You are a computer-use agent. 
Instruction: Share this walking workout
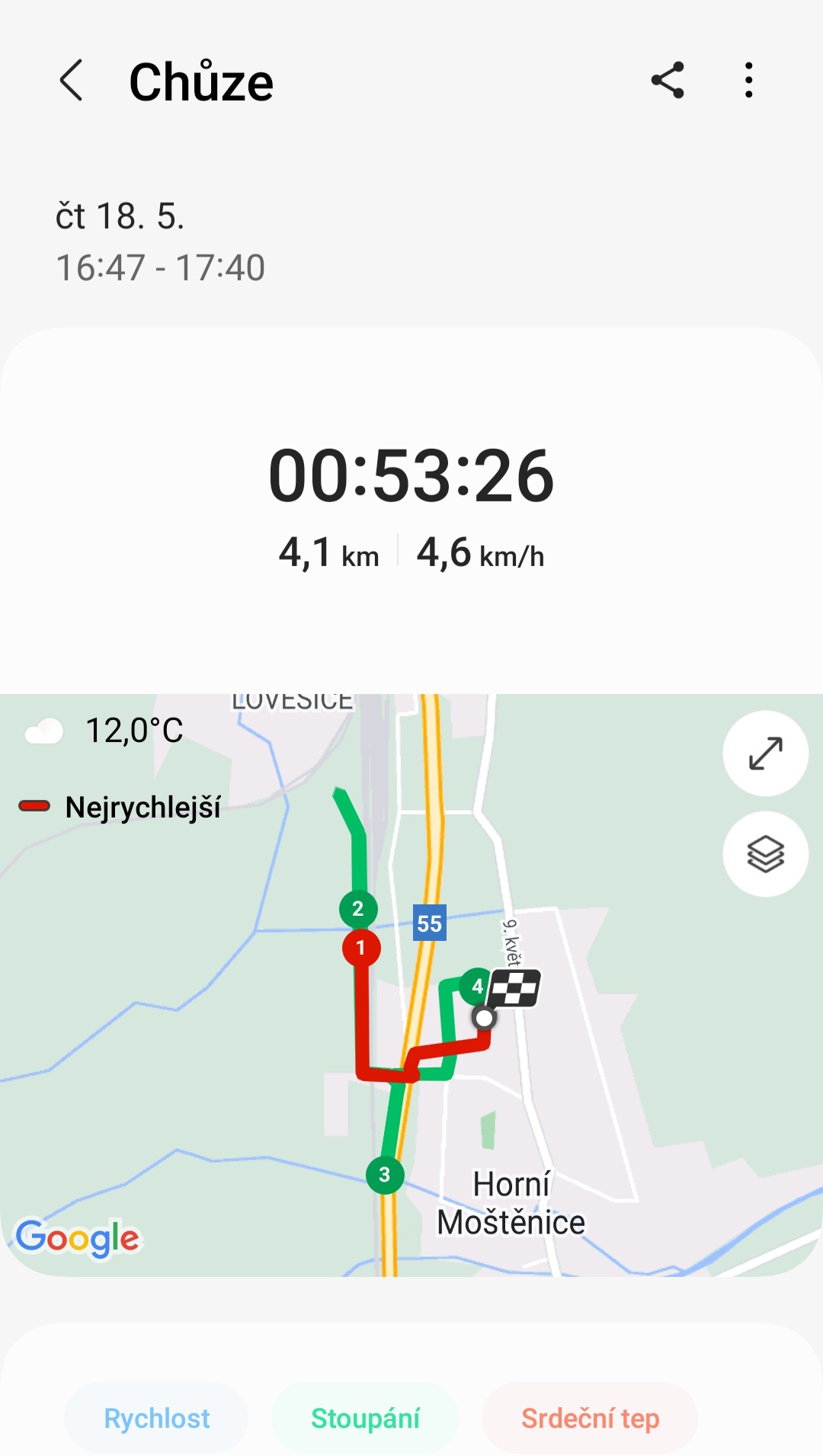(x=668, y=81)
